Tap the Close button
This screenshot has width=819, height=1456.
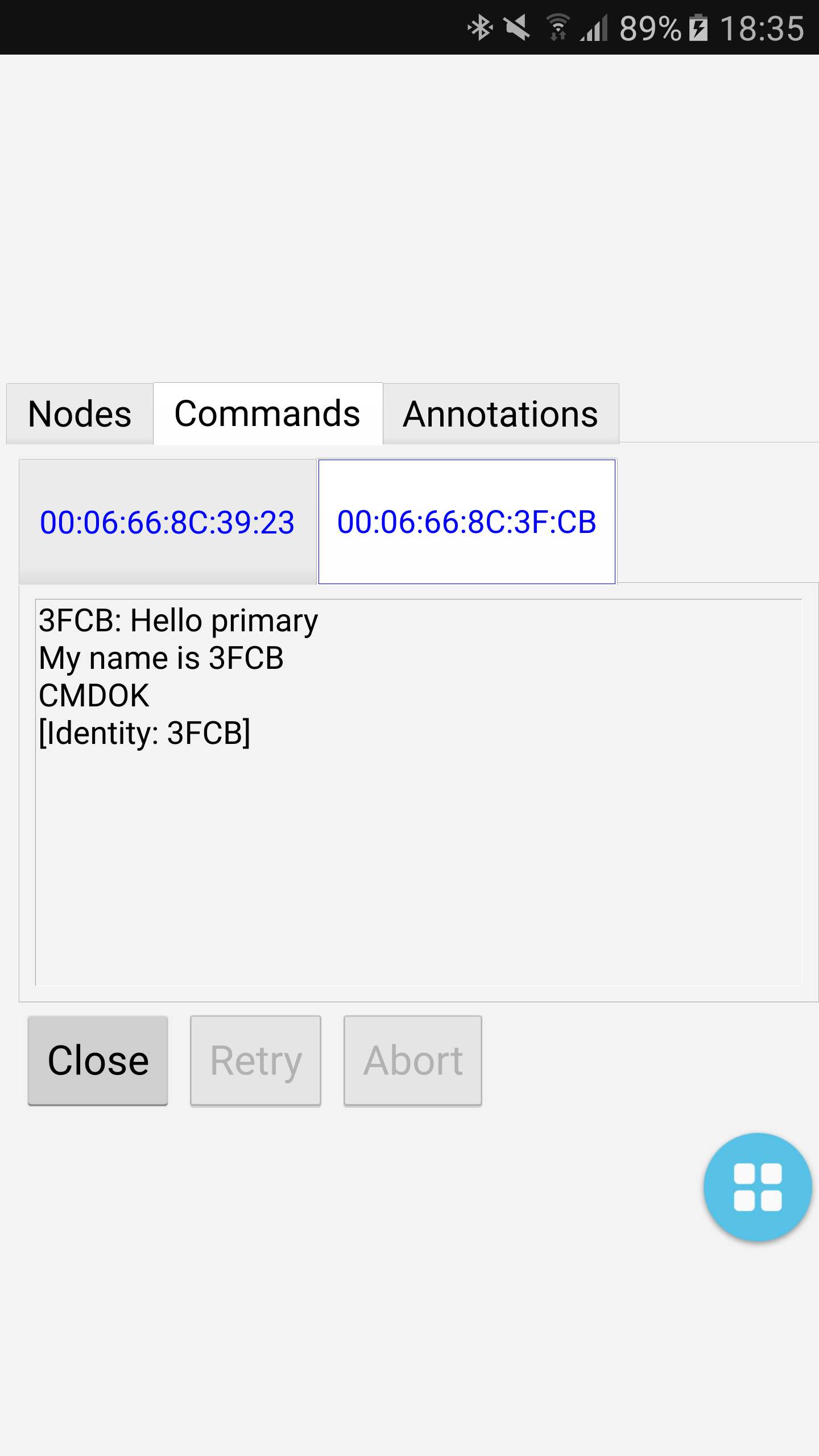point(98,1061)
